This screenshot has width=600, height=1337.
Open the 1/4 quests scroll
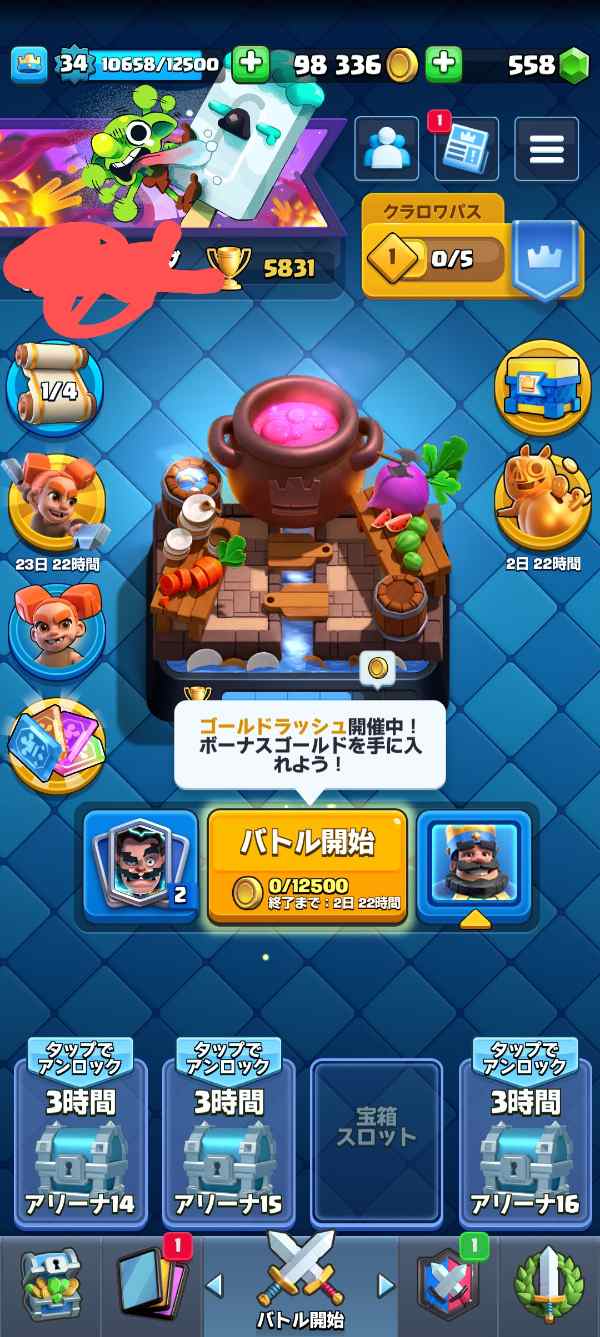coord(54,387)
